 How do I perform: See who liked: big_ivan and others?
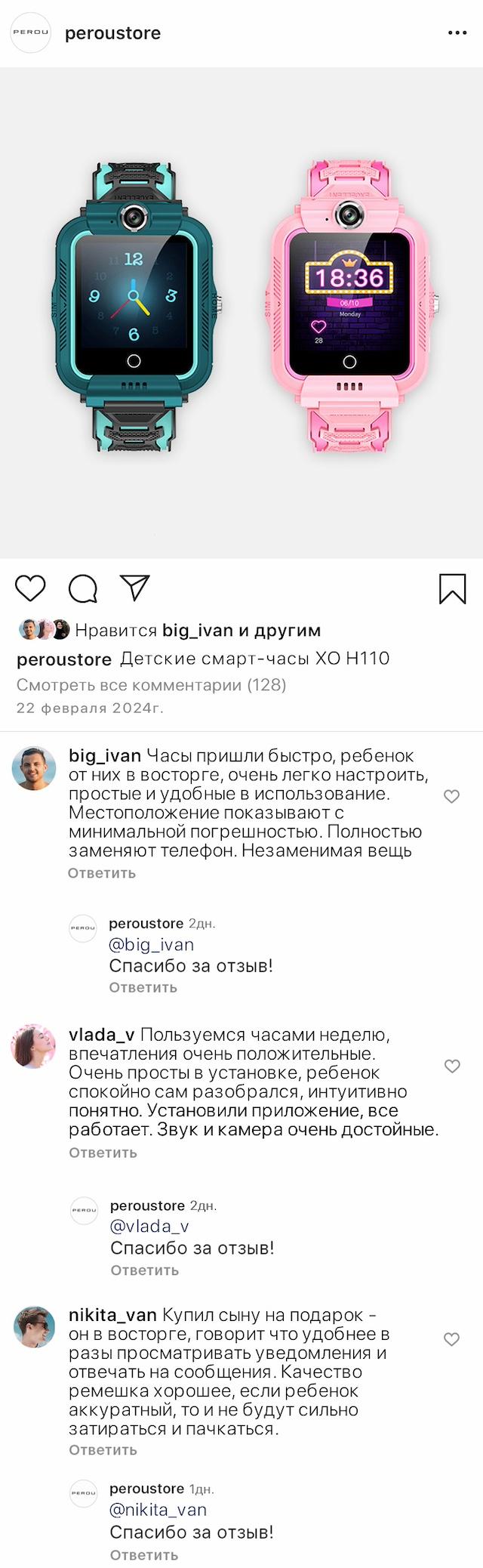tap(198, 631)
